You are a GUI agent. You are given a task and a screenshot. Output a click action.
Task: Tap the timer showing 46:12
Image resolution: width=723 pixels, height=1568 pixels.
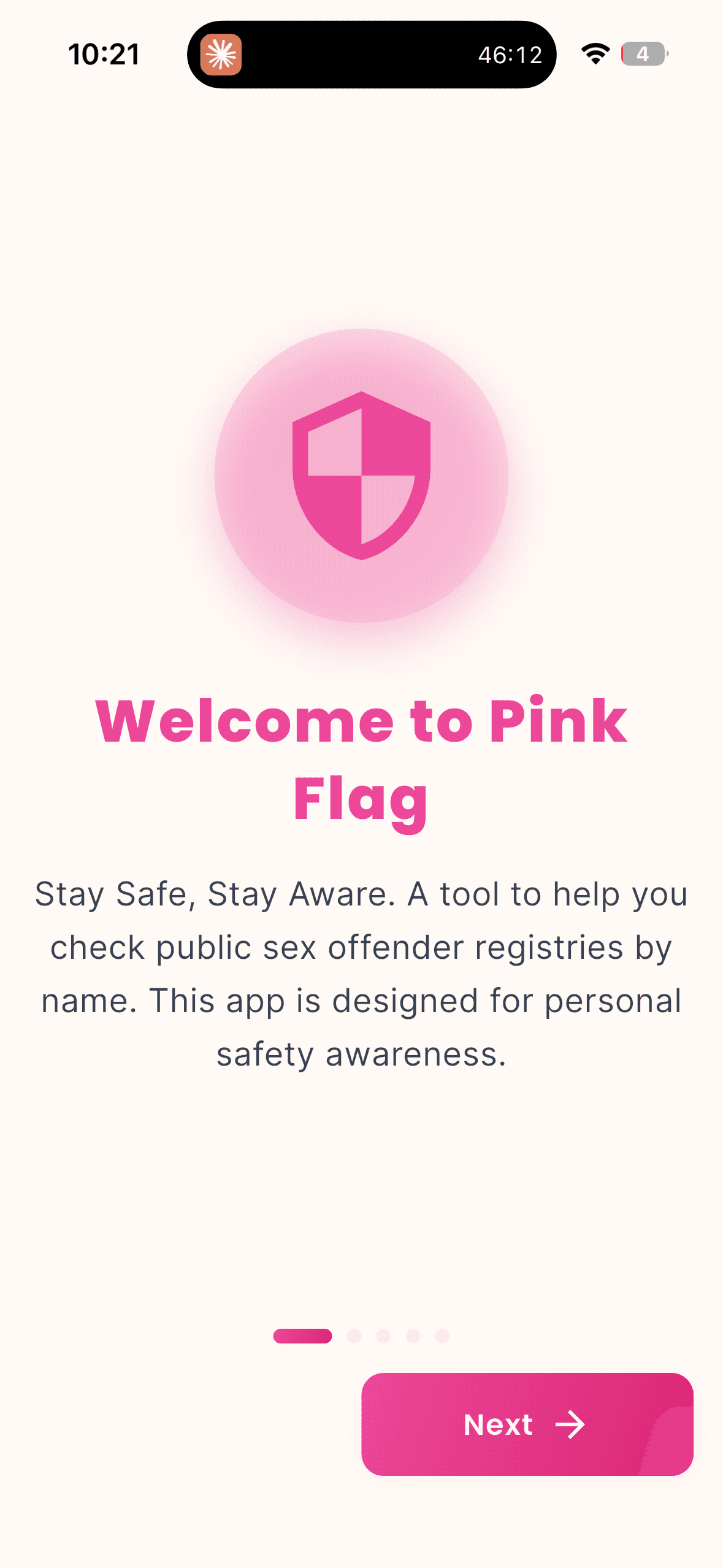coord(510,55)
